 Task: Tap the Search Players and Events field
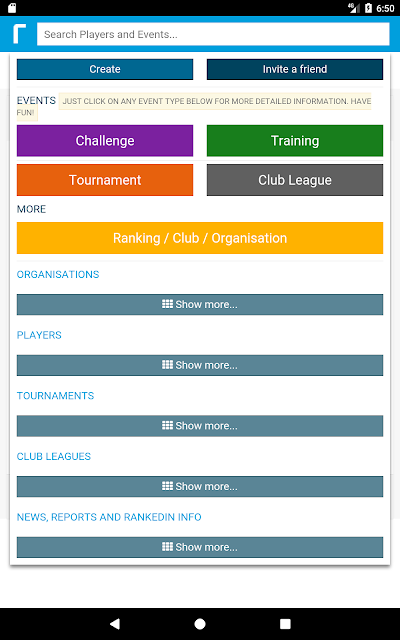[213, 34]
